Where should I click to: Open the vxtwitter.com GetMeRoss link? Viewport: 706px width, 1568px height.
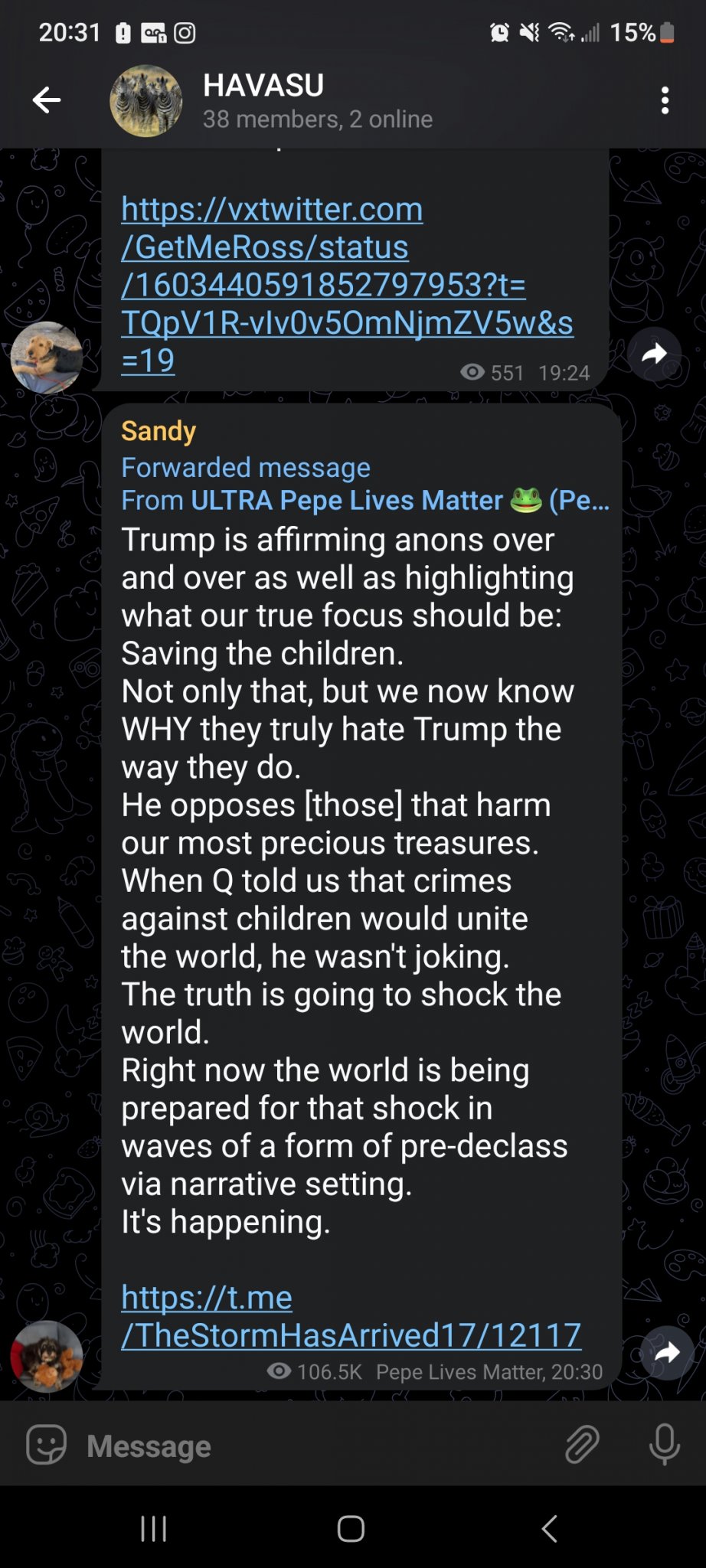[346, 284]
